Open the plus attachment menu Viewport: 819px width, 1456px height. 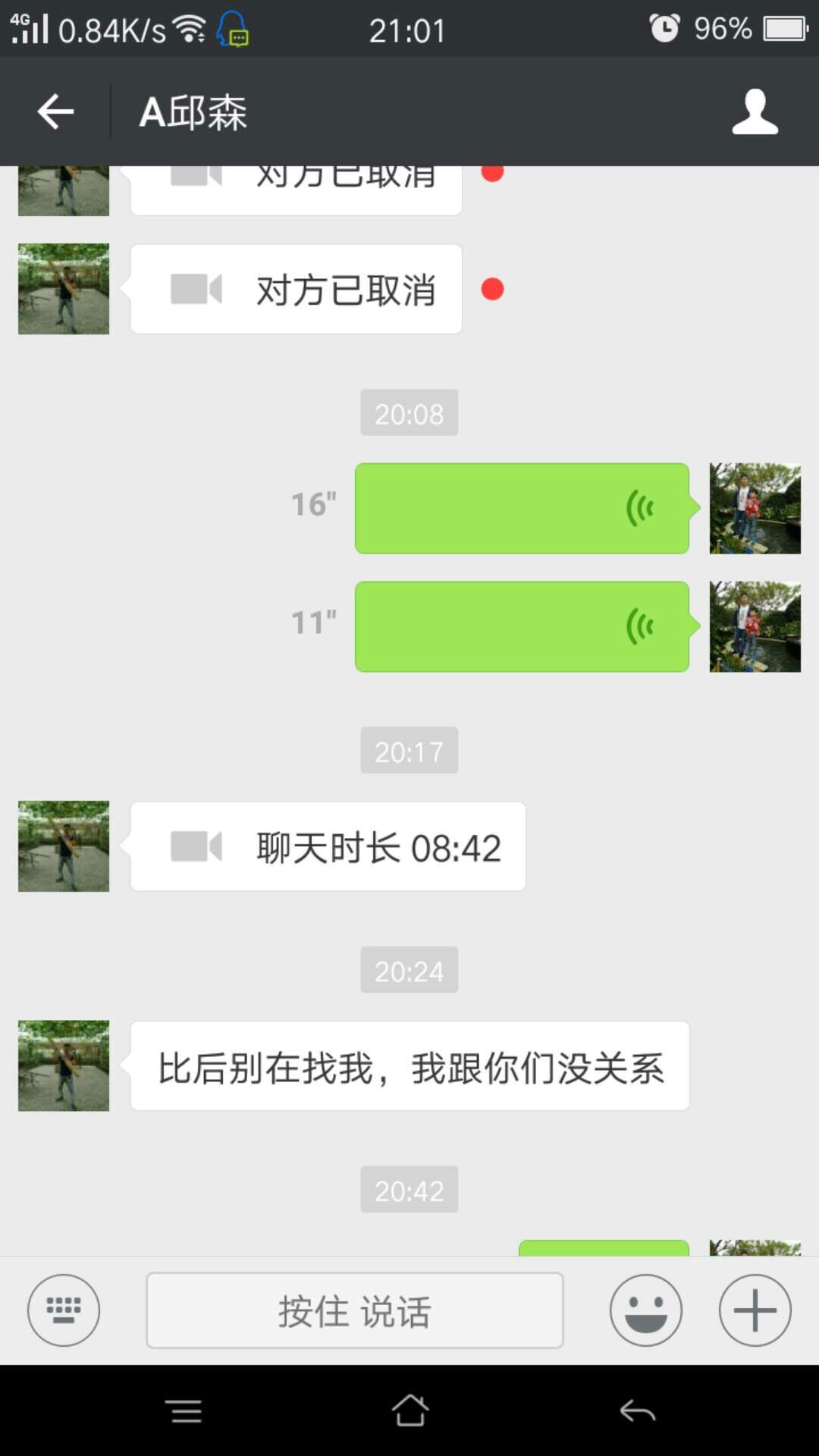tap(755, 1310)
